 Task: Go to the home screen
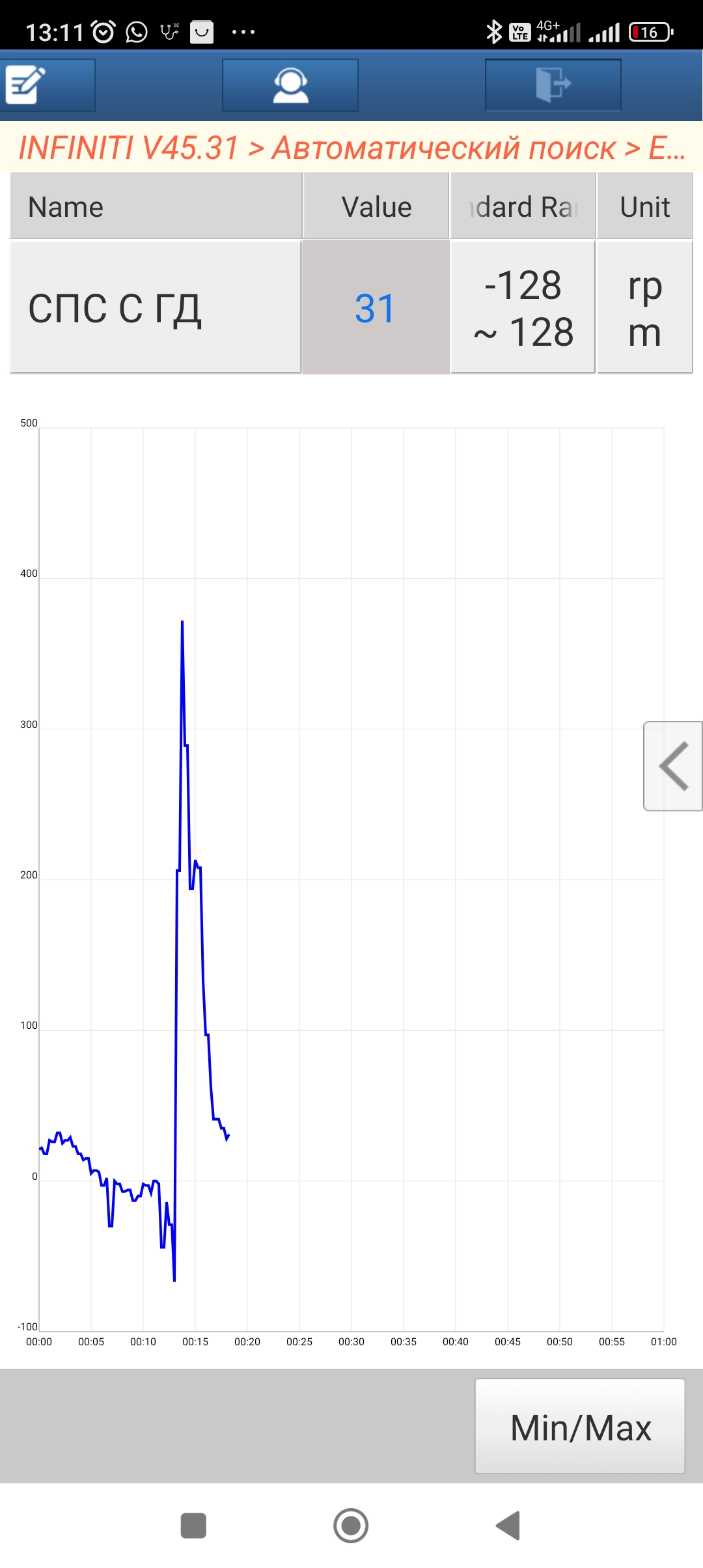(x=351, y=1525)
